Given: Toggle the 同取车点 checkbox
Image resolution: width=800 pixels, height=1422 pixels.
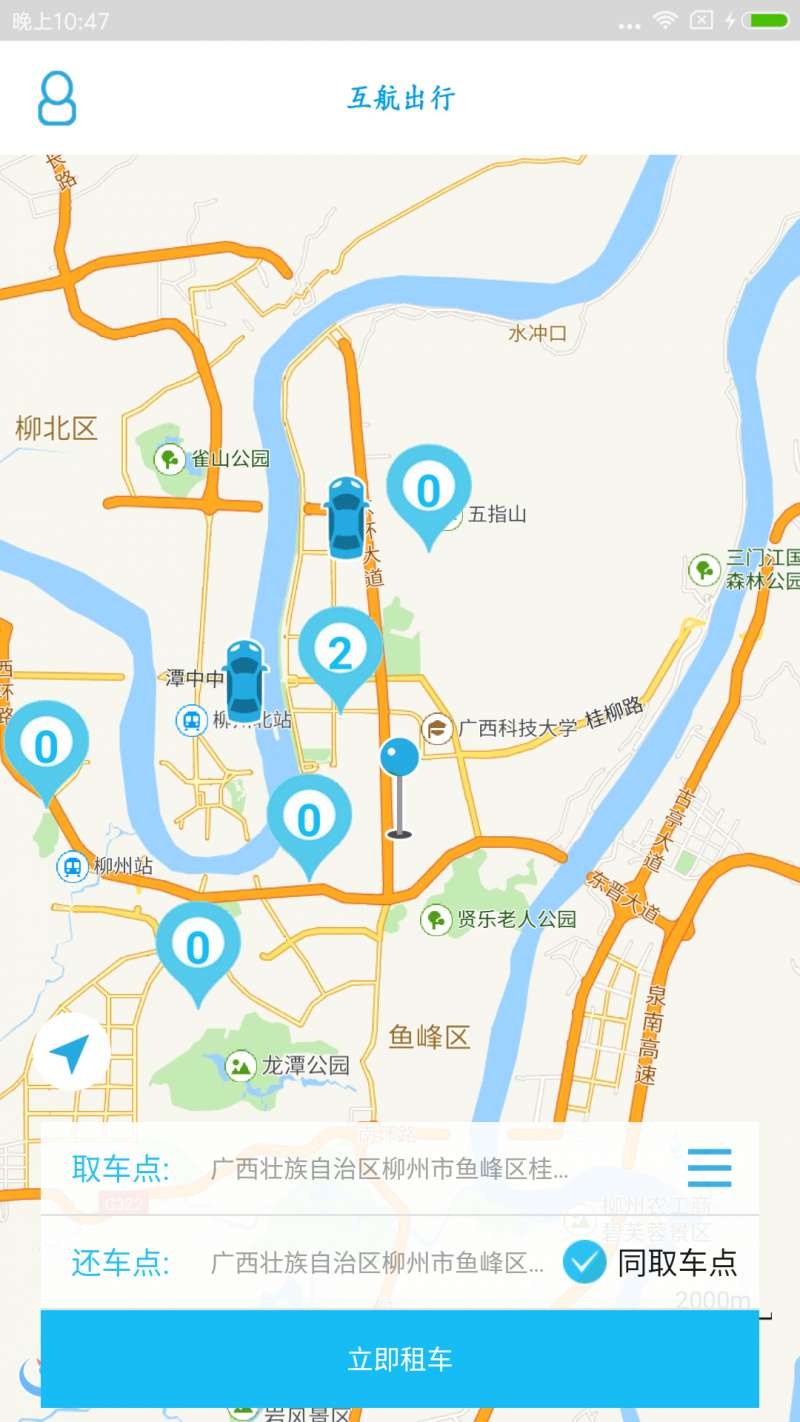Looking at the screenshot, I should click(584, 1262).
